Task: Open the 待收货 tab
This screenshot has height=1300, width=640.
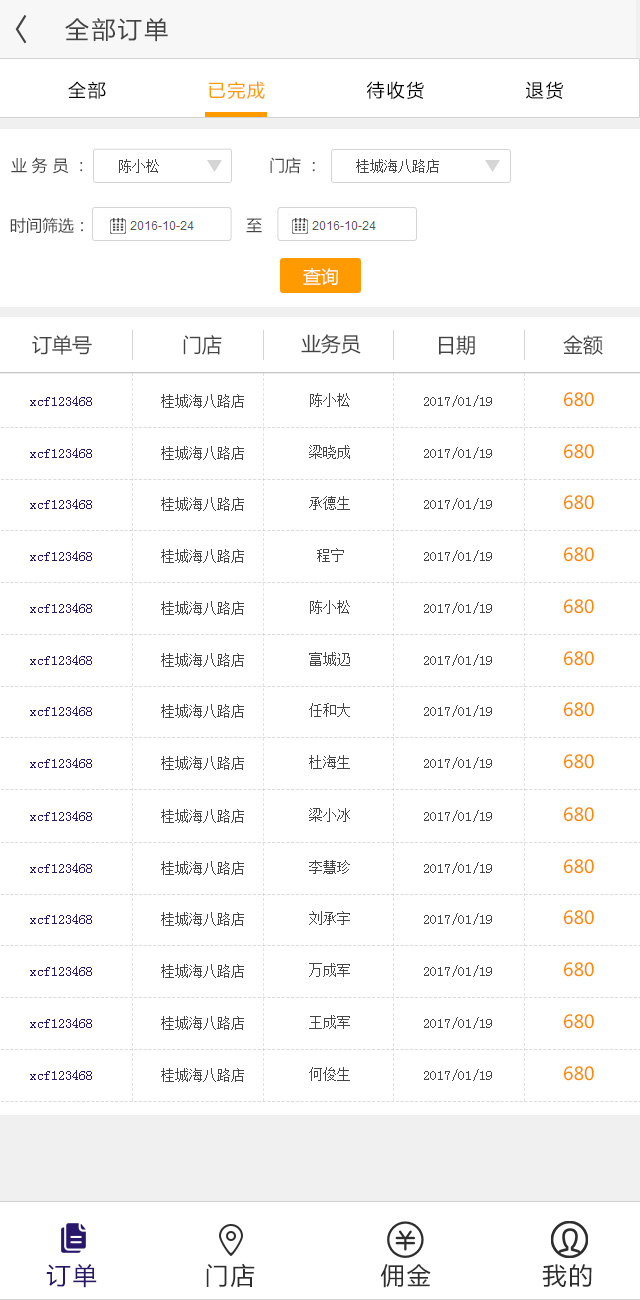Action: pos(395,91)
